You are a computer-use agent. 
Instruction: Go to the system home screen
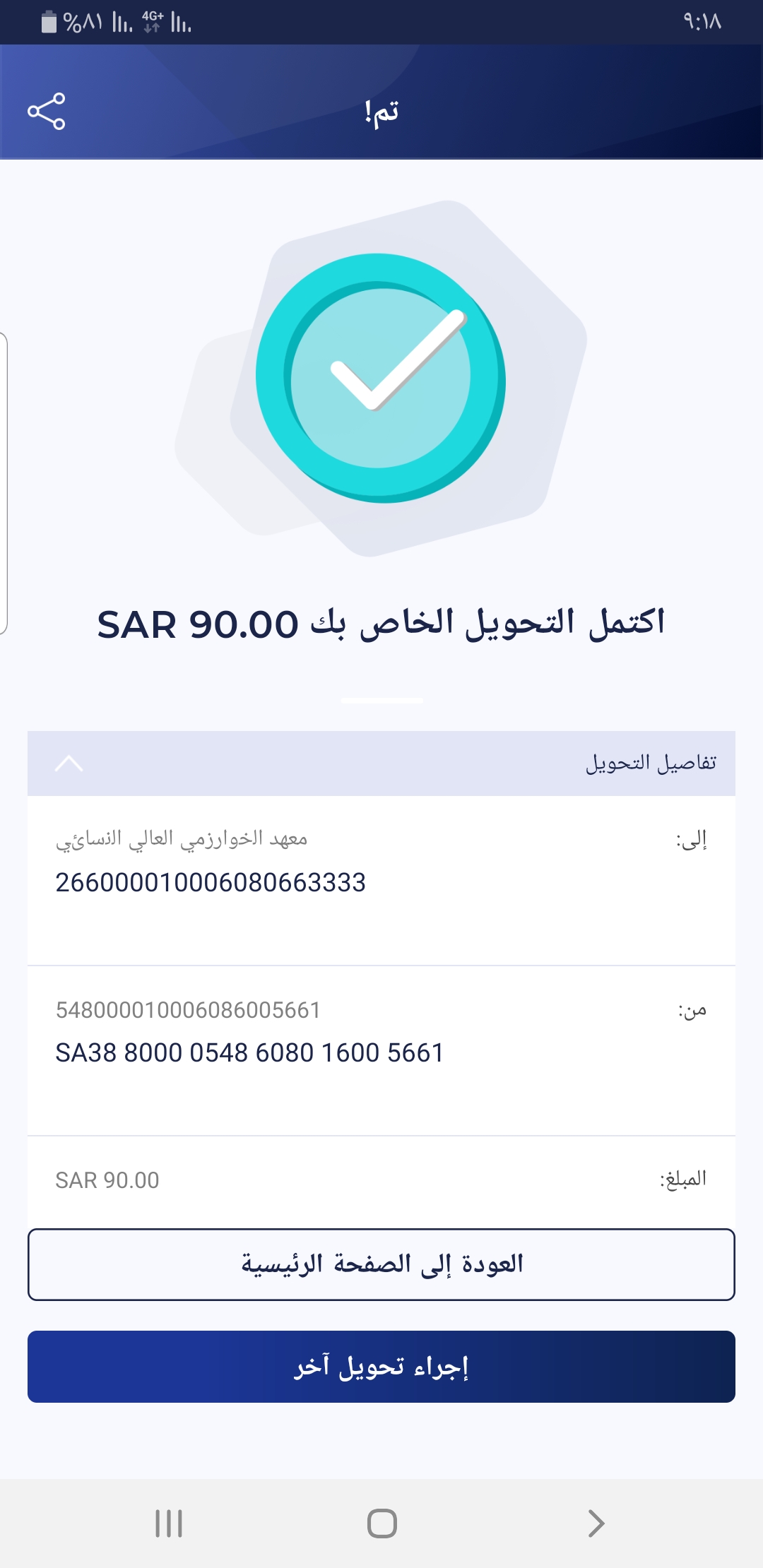pyautogui.click(x=381, y=1524)
